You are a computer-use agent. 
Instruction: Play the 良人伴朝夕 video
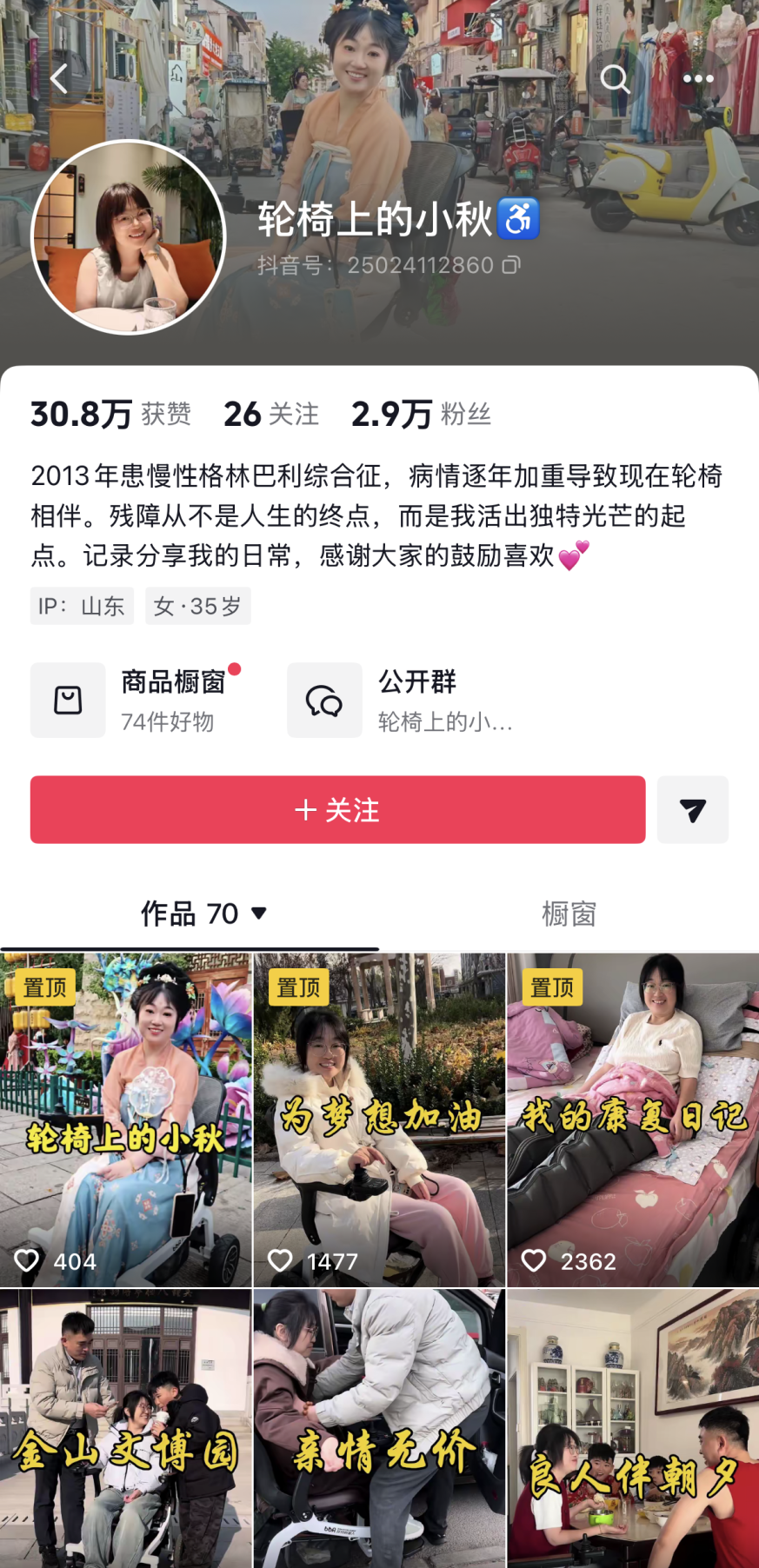633,1428
